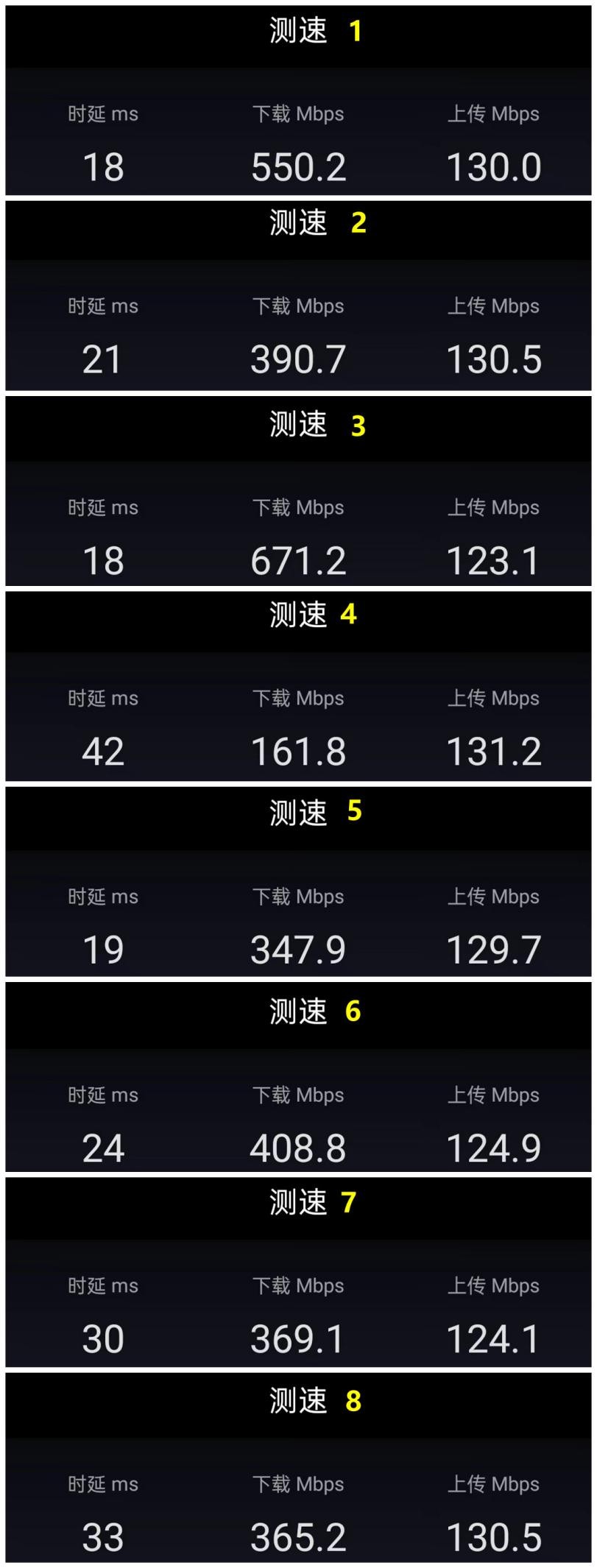Click the yellow number 3 label
597x1568 pixels.
coord(357,425)
